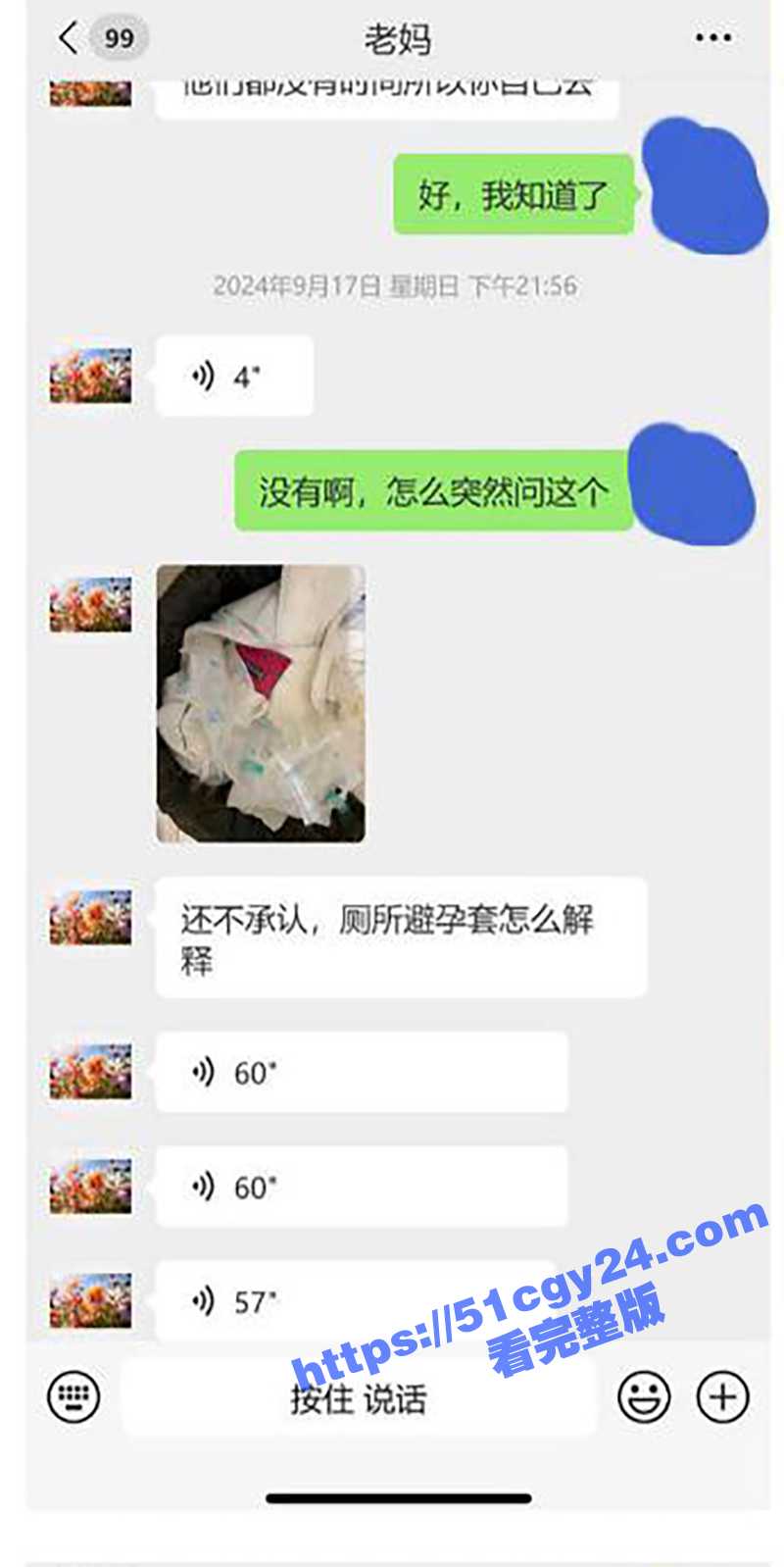Switch to keyboard text input
The height and width of the screenshot is (1567, 784).
click(73, 1396)
